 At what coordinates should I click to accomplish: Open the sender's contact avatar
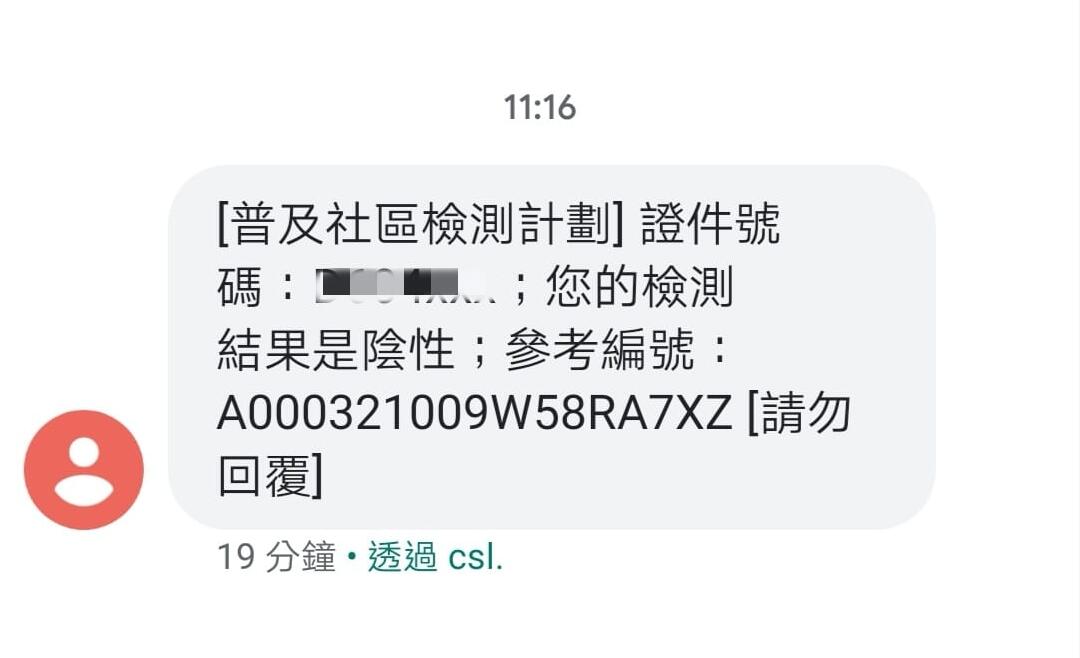pyautogui.click(x=84, y=470)
